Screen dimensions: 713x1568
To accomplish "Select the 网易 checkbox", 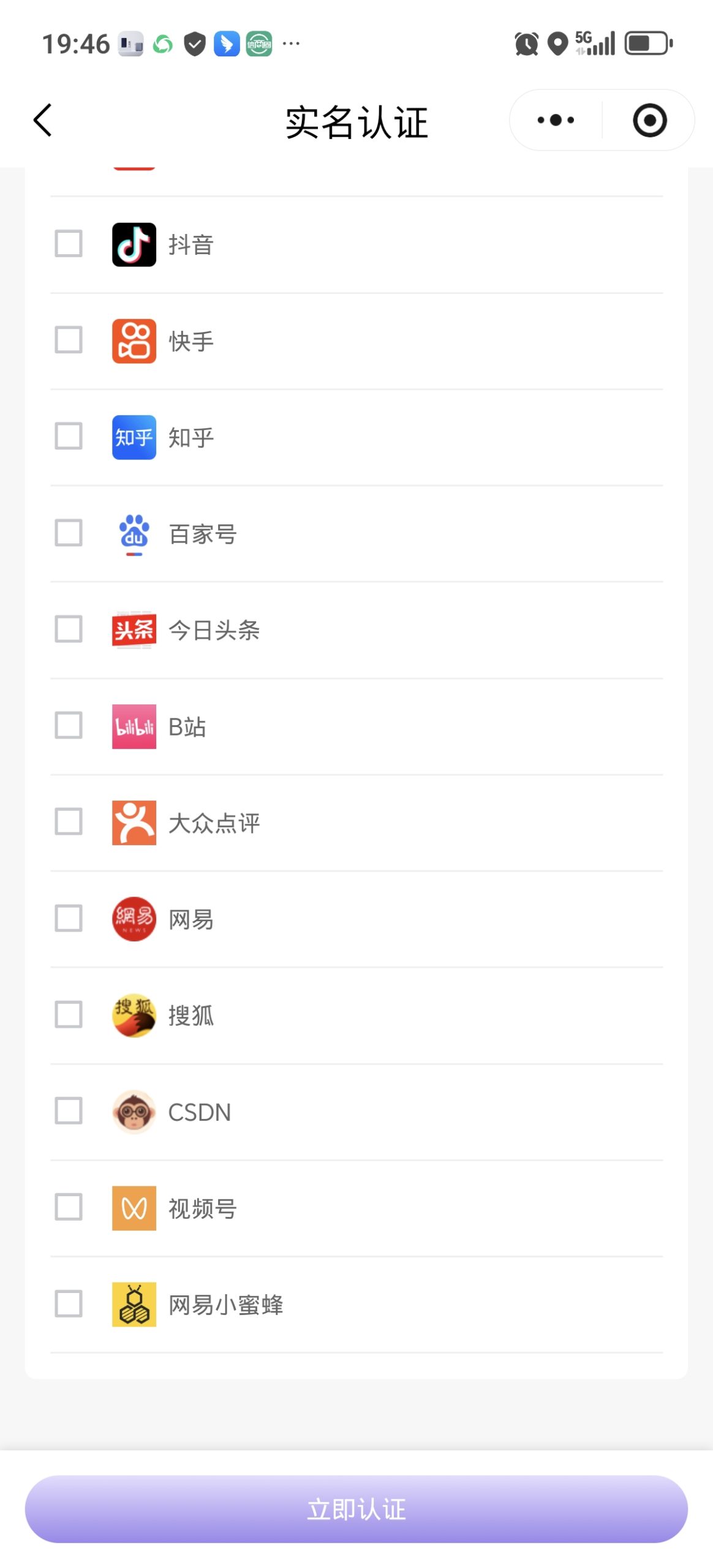I will [69, 918].
